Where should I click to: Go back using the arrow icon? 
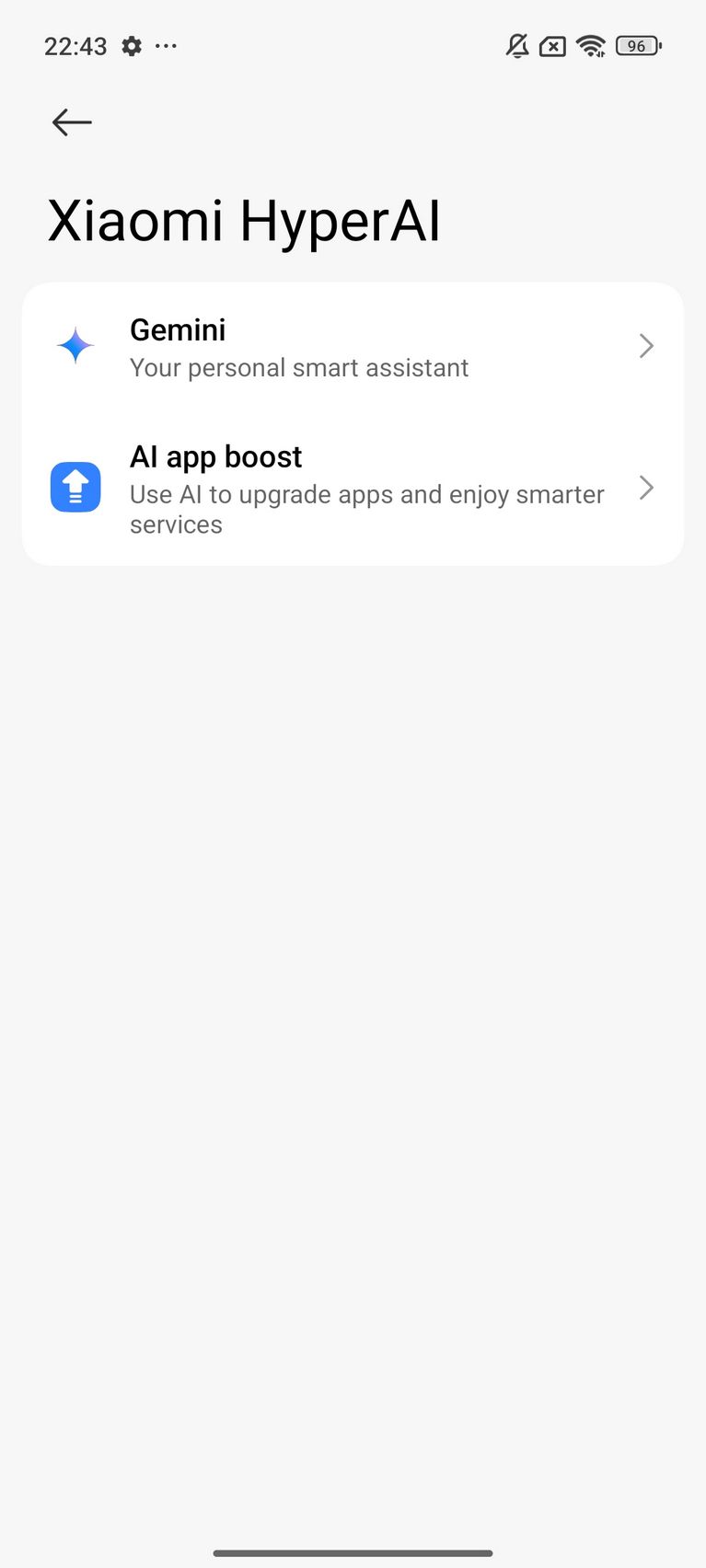[x=72, y=122]
